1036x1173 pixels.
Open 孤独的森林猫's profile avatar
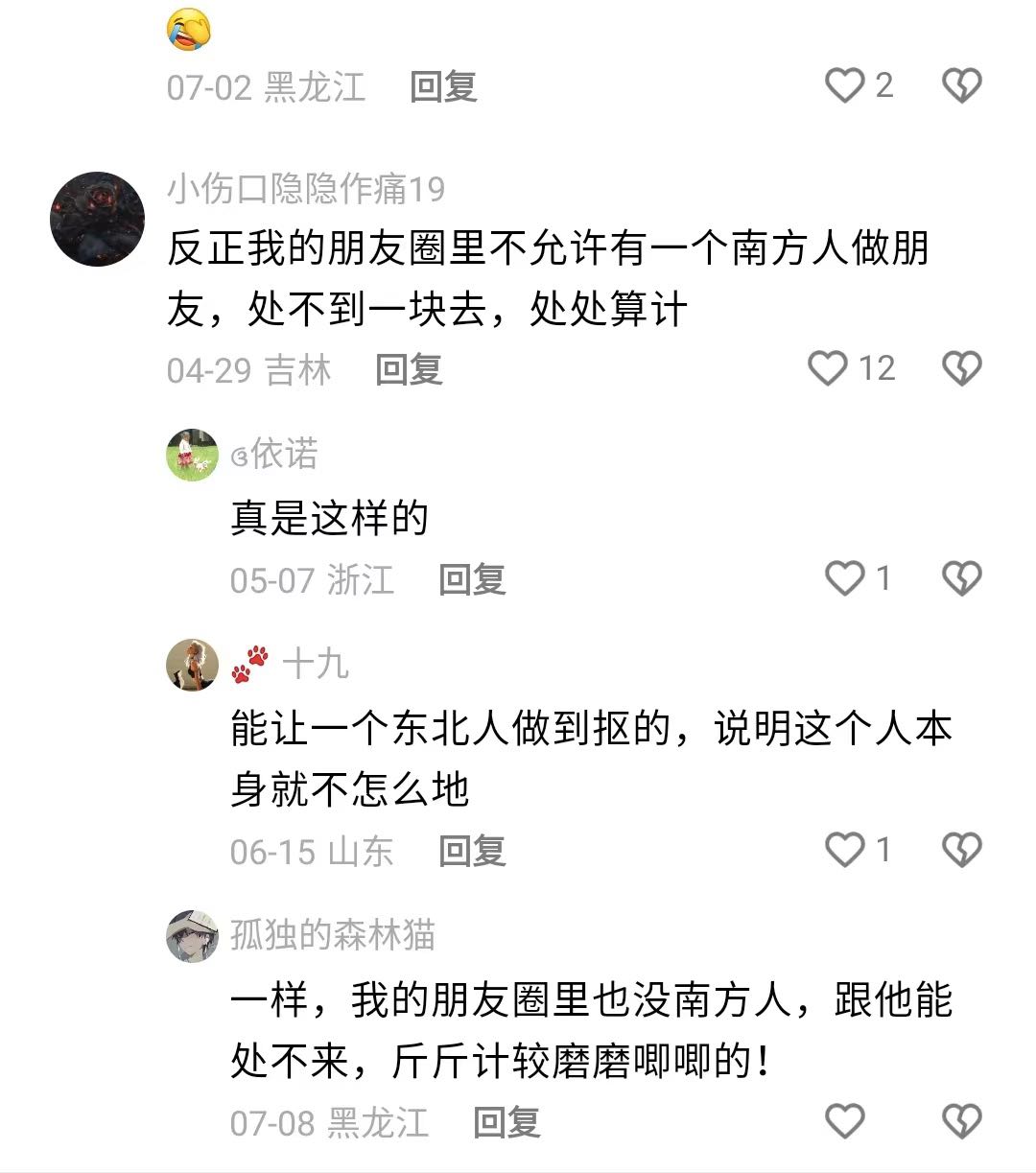[192, 936]
